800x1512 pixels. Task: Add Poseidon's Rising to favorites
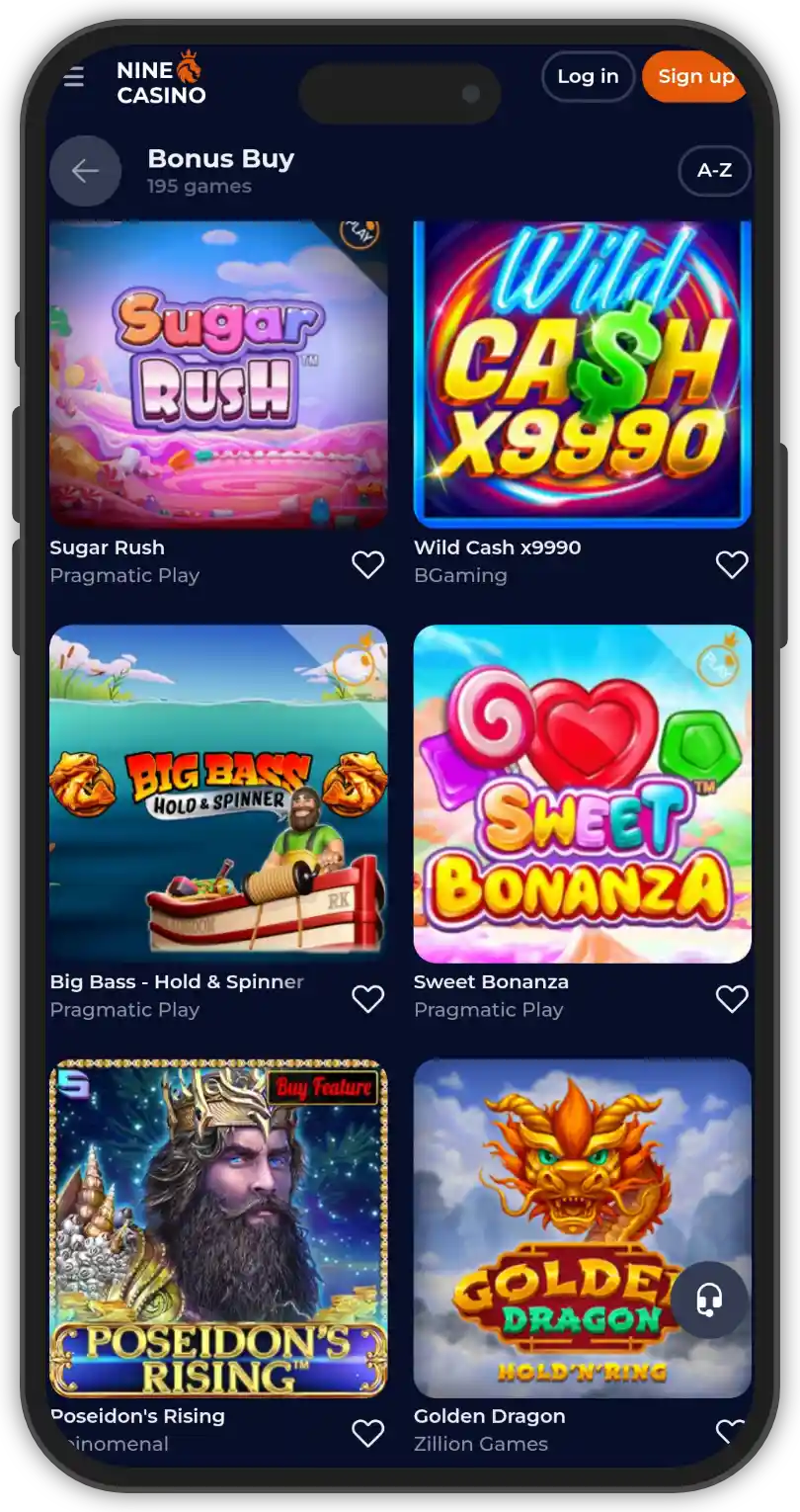pos(368,1433)
